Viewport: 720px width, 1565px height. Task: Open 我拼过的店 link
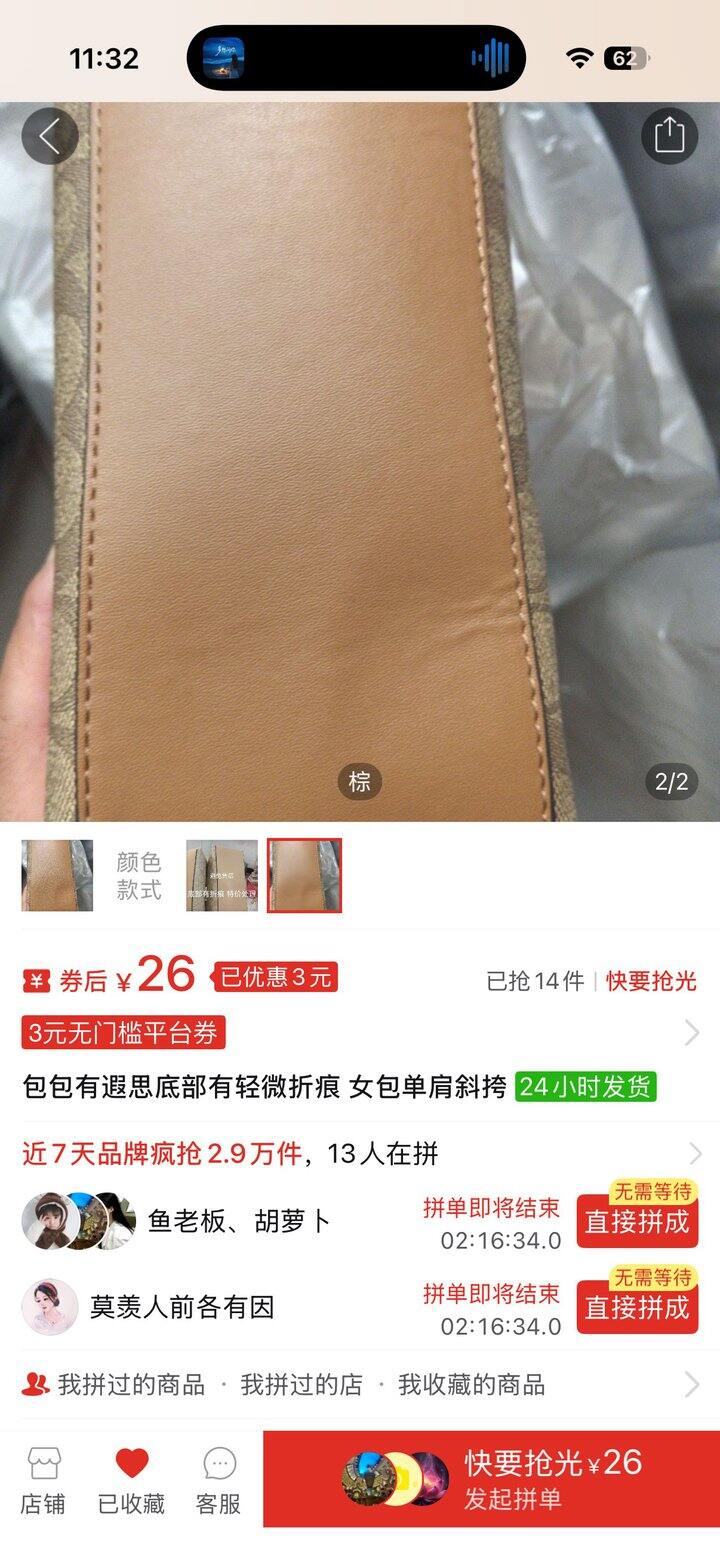[x=301, y=1385]
